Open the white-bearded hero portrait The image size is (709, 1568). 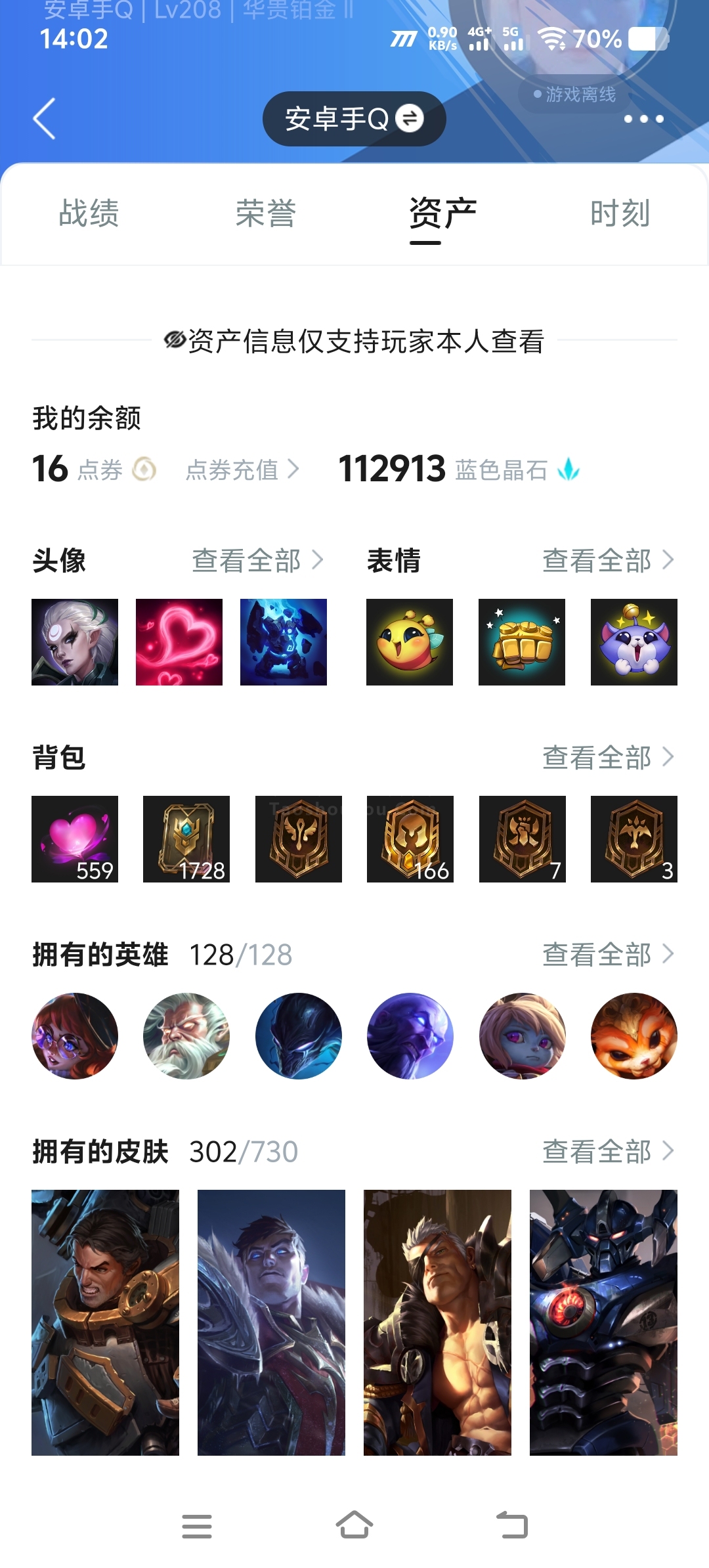coord(186,1036)
